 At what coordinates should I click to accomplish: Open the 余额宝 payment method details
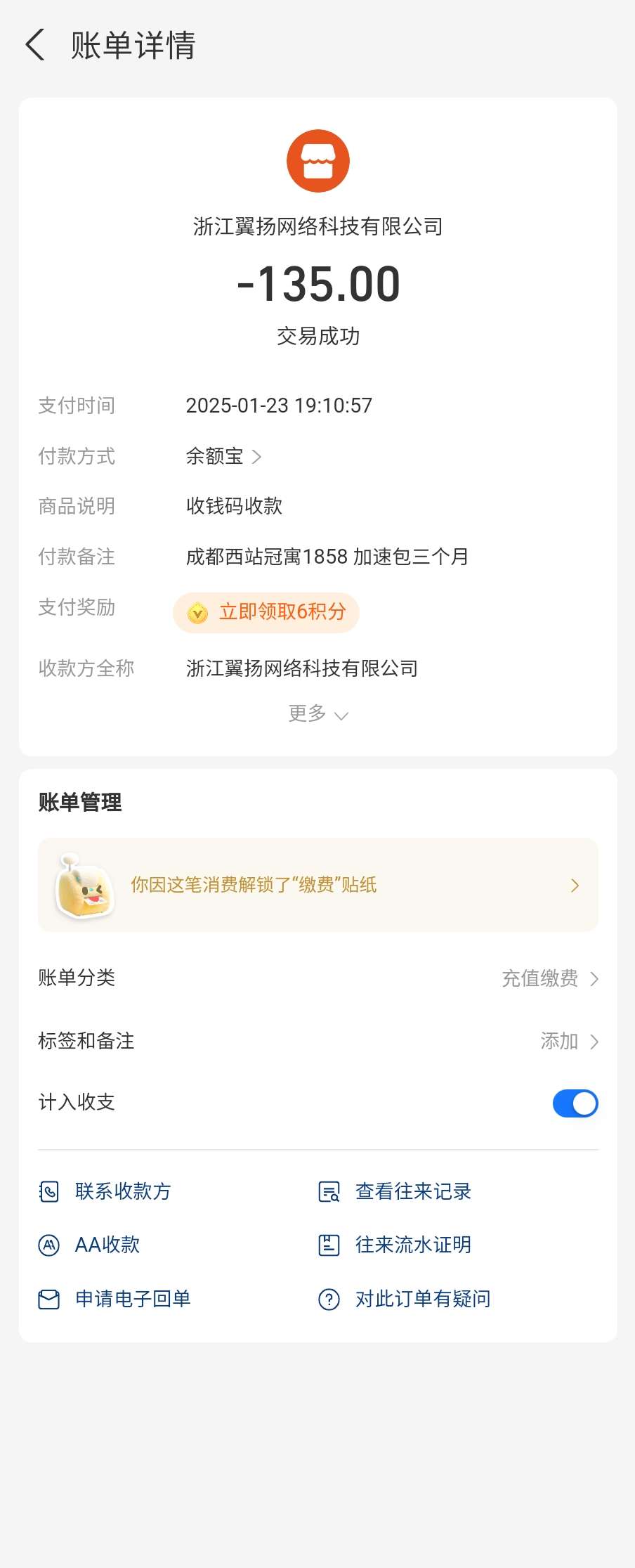[223, 457]
